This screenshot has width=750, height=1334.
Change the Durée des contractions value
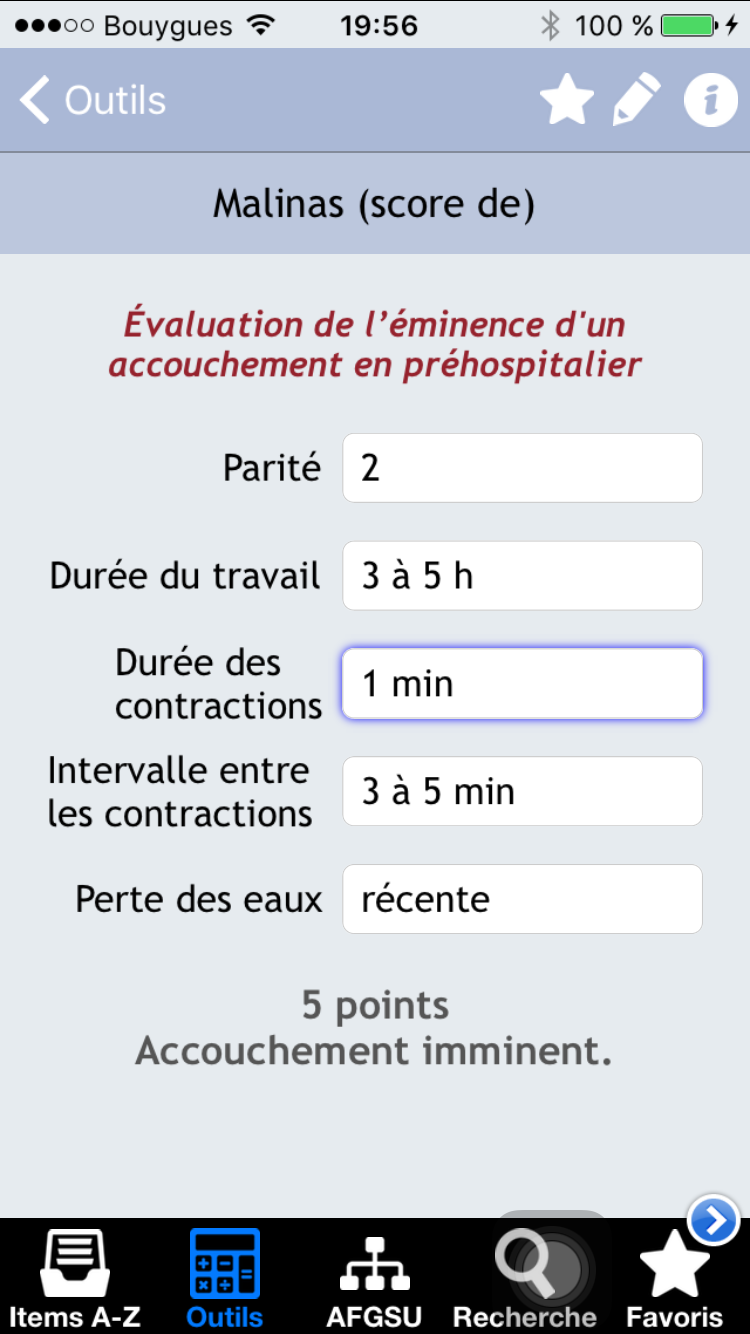click(x=522, y=684)
